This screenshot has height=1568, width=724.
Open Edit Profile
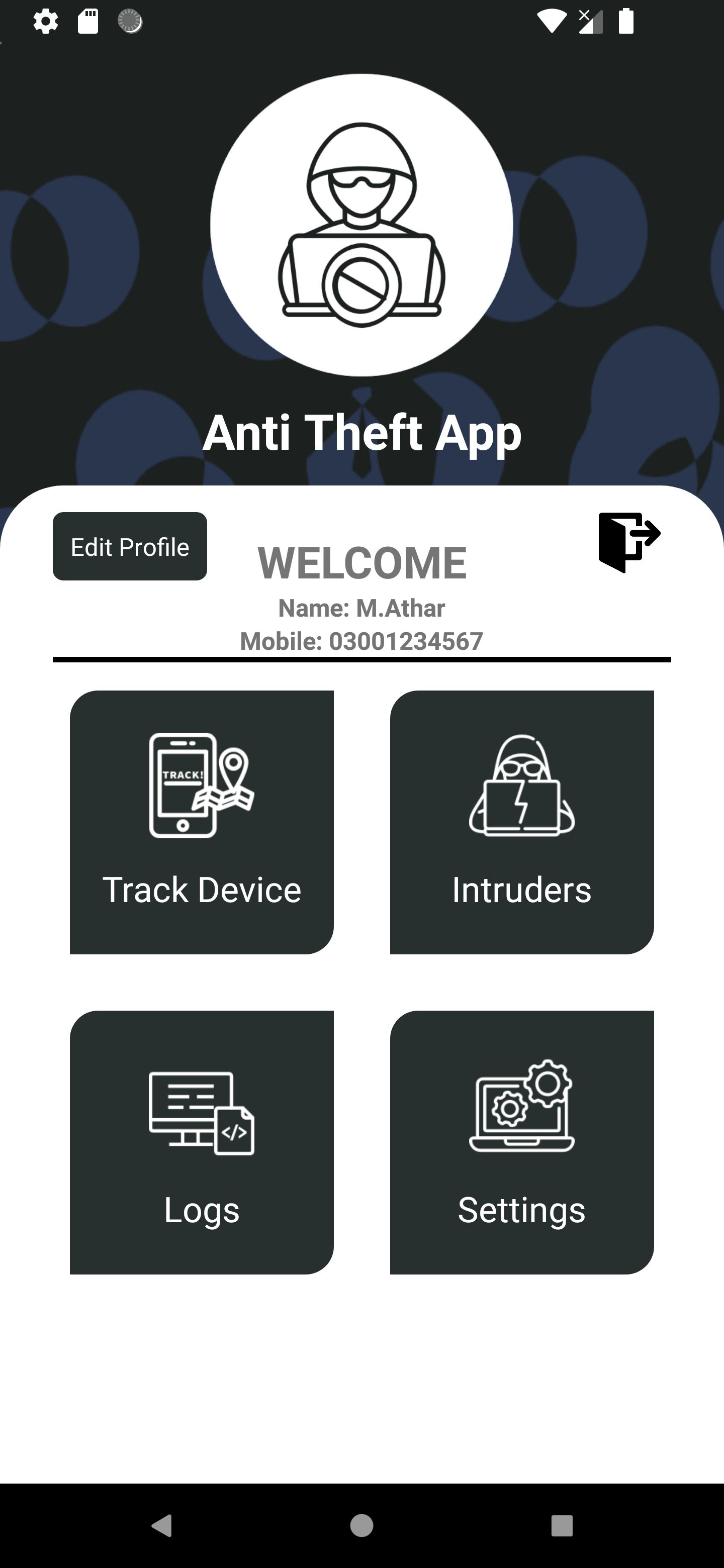point(130,546)
